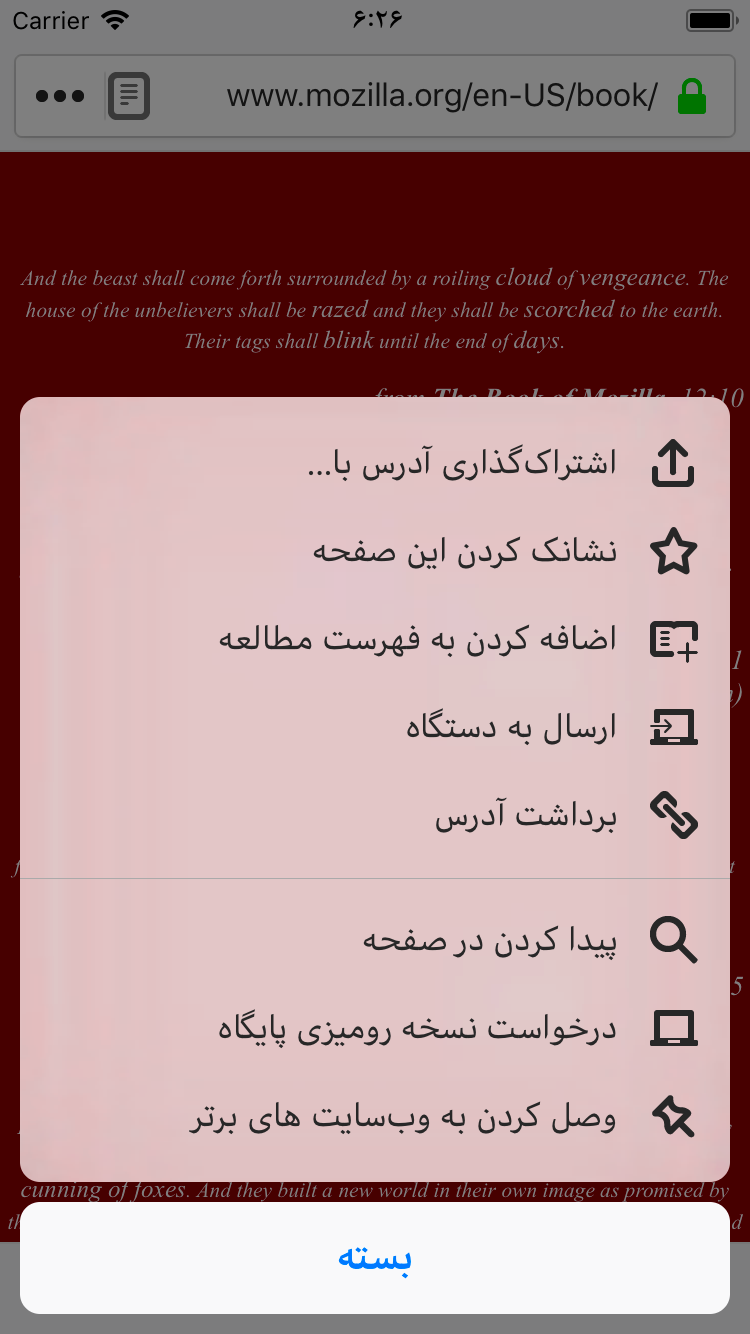
Task: Bookmark this page via star option
Action: tap(375, 552)
